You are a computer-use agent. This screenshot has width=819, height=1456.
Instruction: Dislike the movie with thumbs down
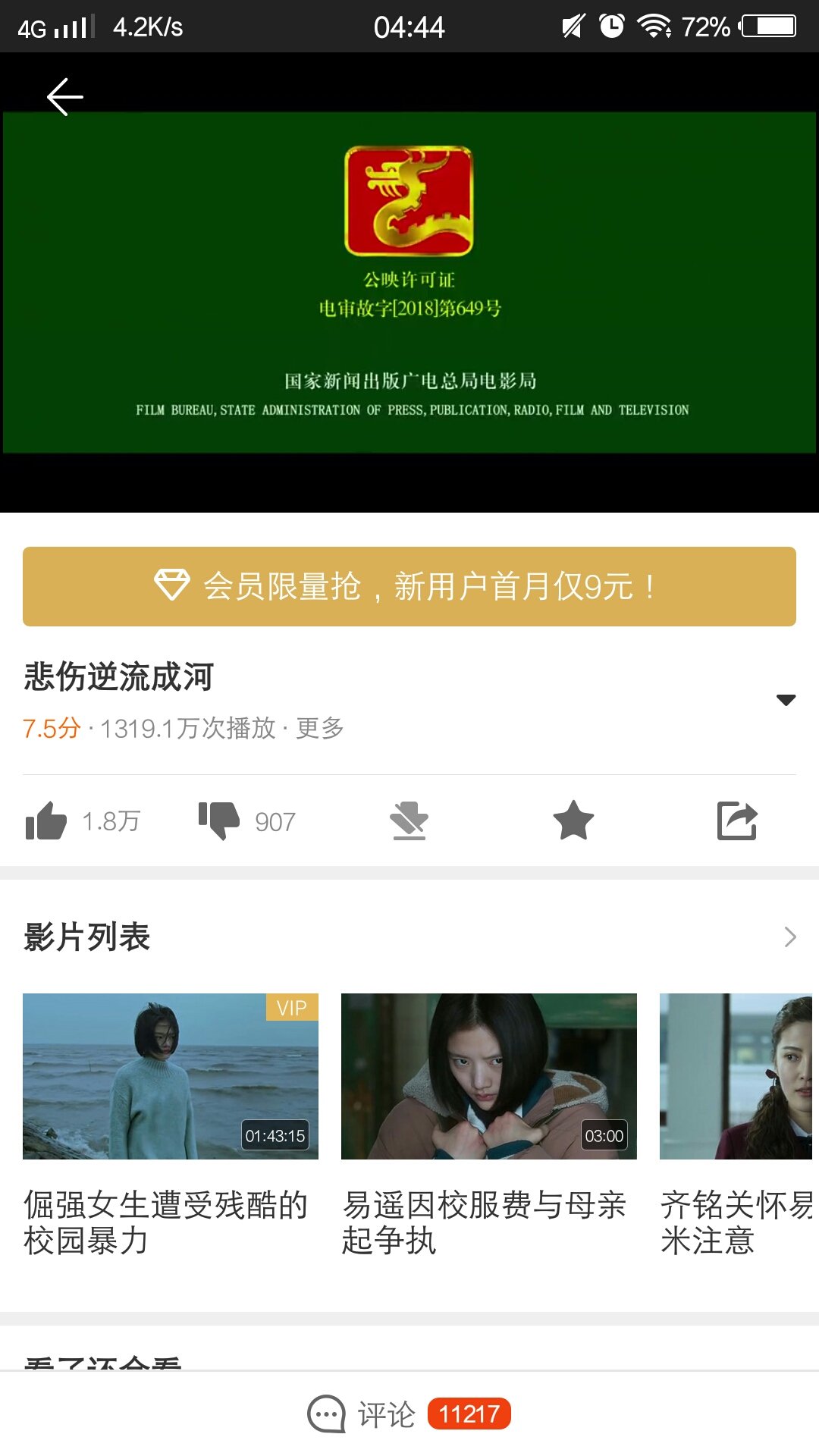pos(219,821)
